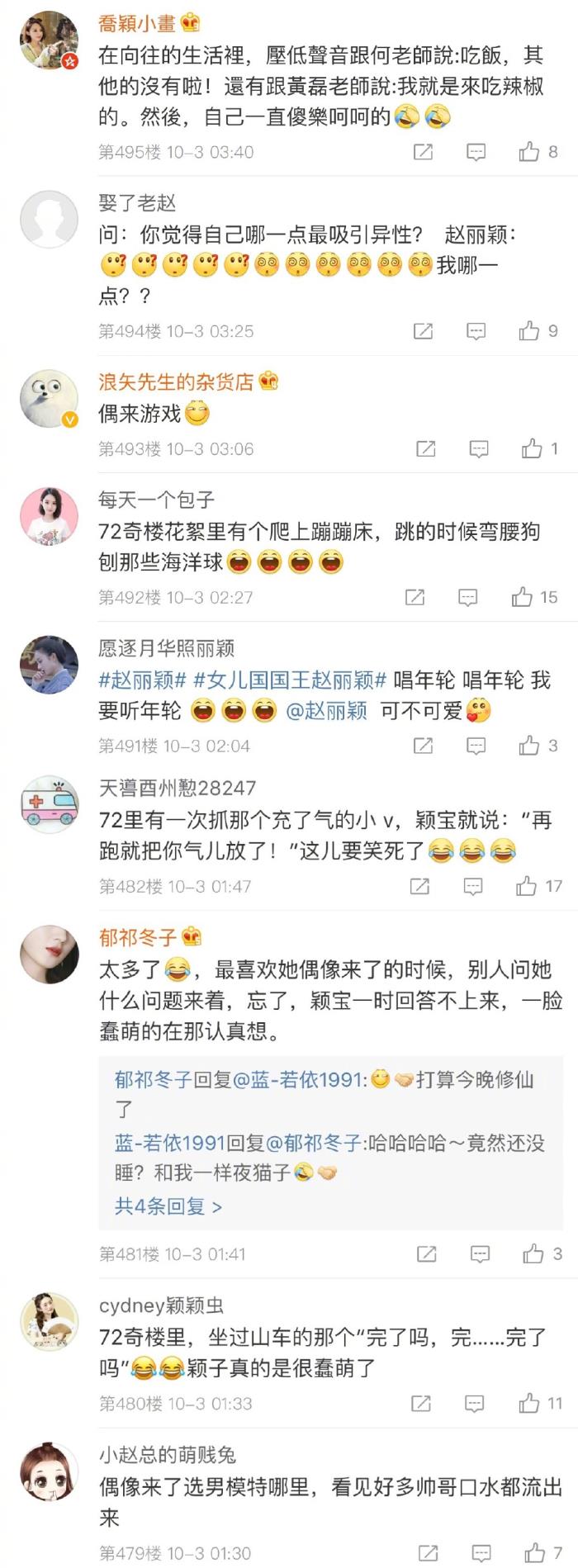Visit the mentioned @赵丽颖 profile

click(x=326, y=711)
